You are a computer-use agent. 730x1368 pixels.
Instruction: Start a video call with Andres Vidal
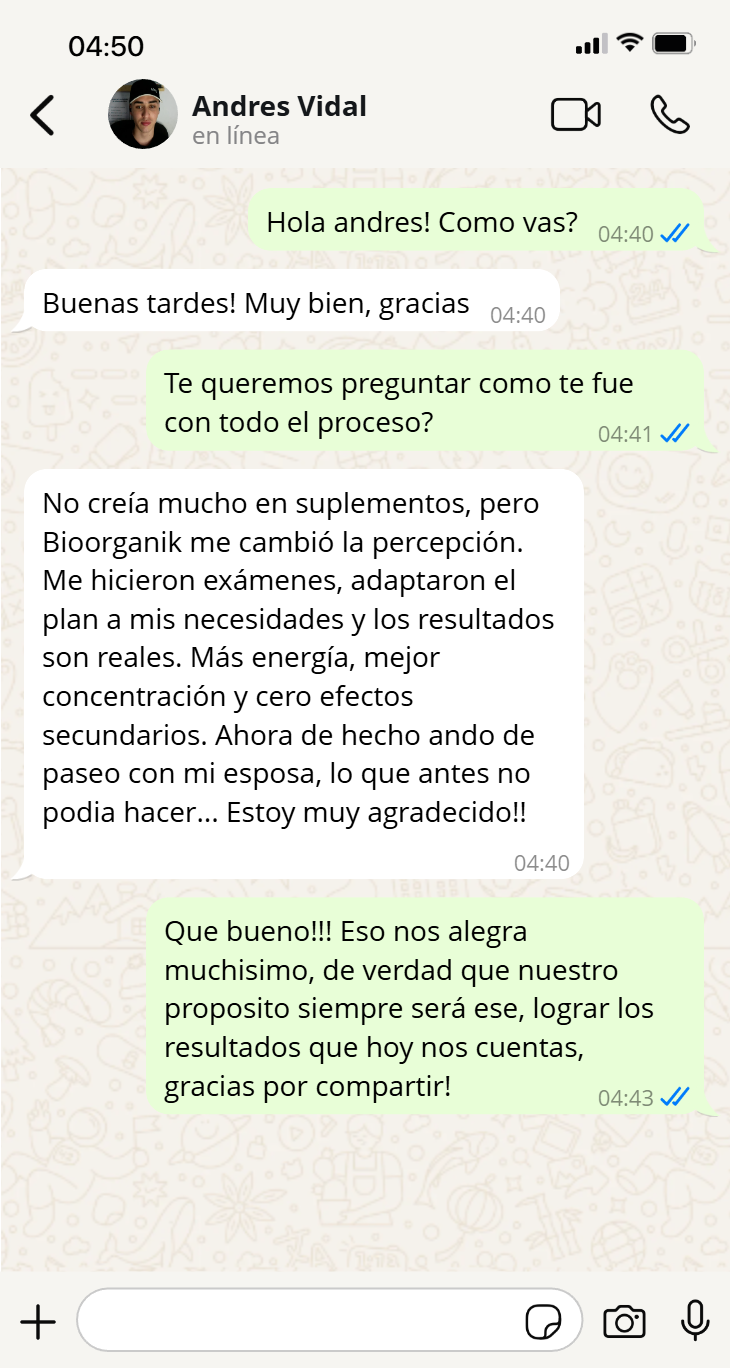click(x=576, y=115)
